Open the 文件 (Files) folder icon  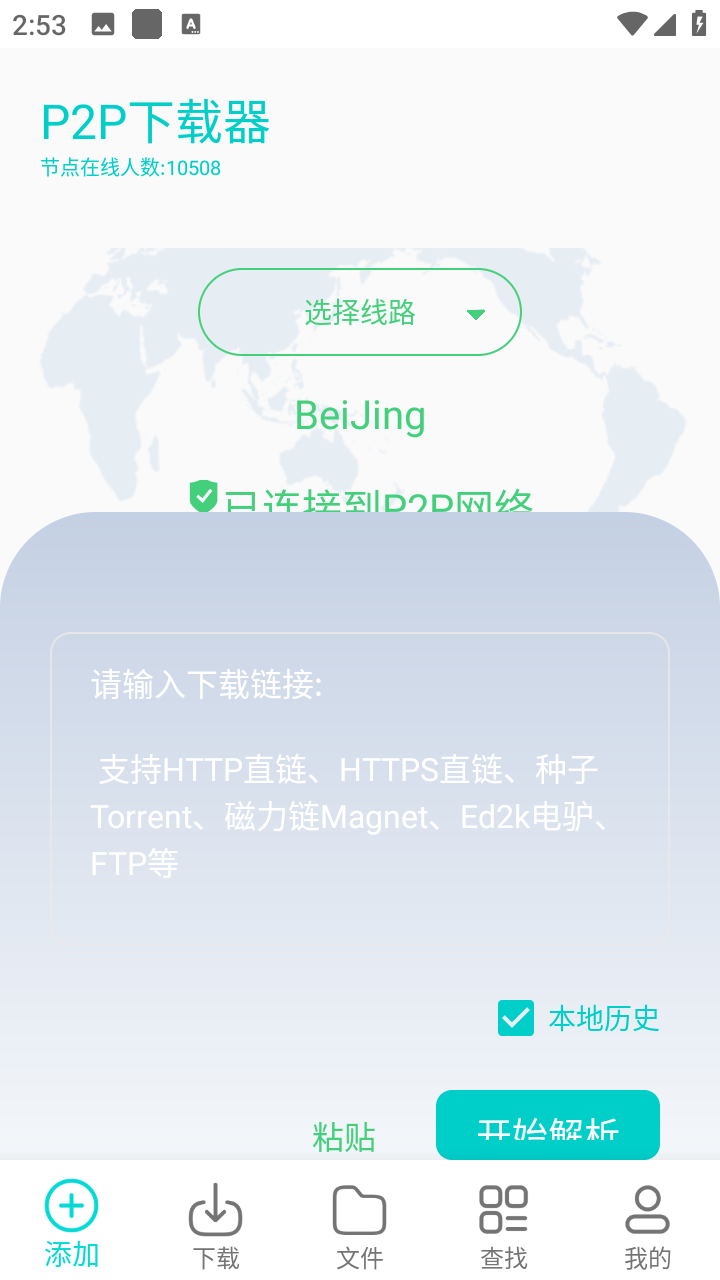click(x=359, y=1209)
